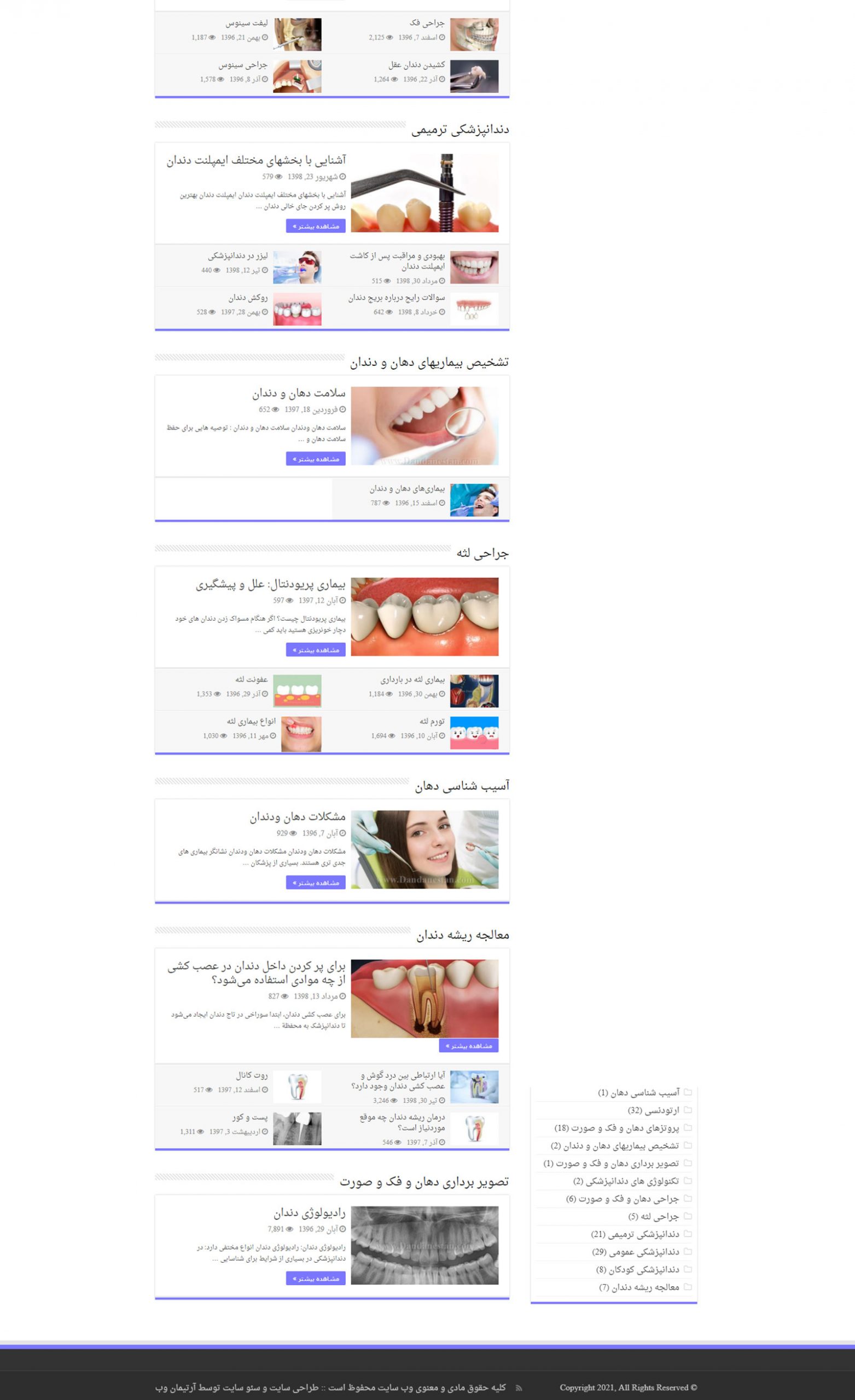Open the 'بیماری‌های دهان و دندان' article
Image resolution: width=855 pixels, height=1400 pixels.
[407, 489]
